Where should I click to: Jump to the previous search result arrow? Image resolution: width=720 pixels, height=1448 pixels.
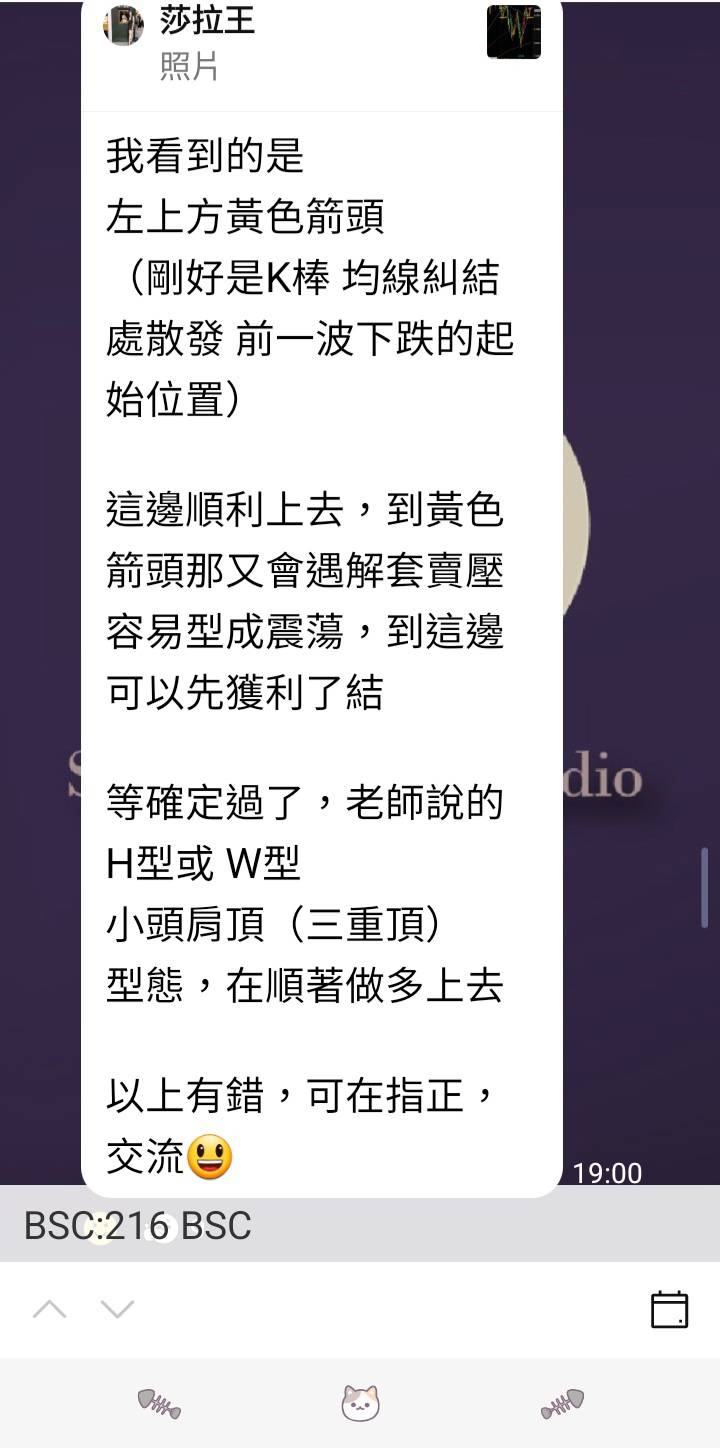tap(50, 1309)
